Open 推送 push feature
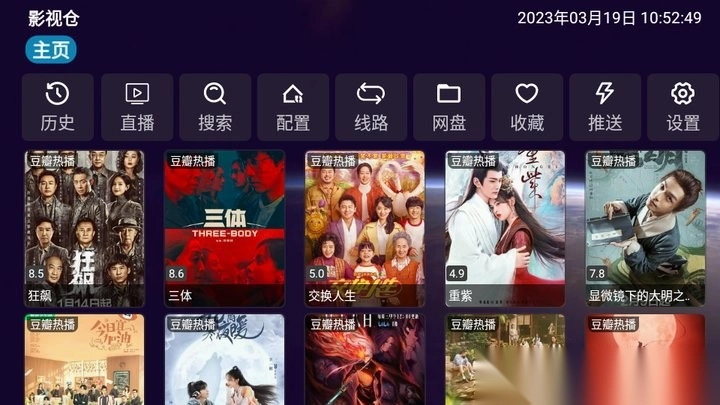This screenshot has height=405, width=720. [605, 107]
